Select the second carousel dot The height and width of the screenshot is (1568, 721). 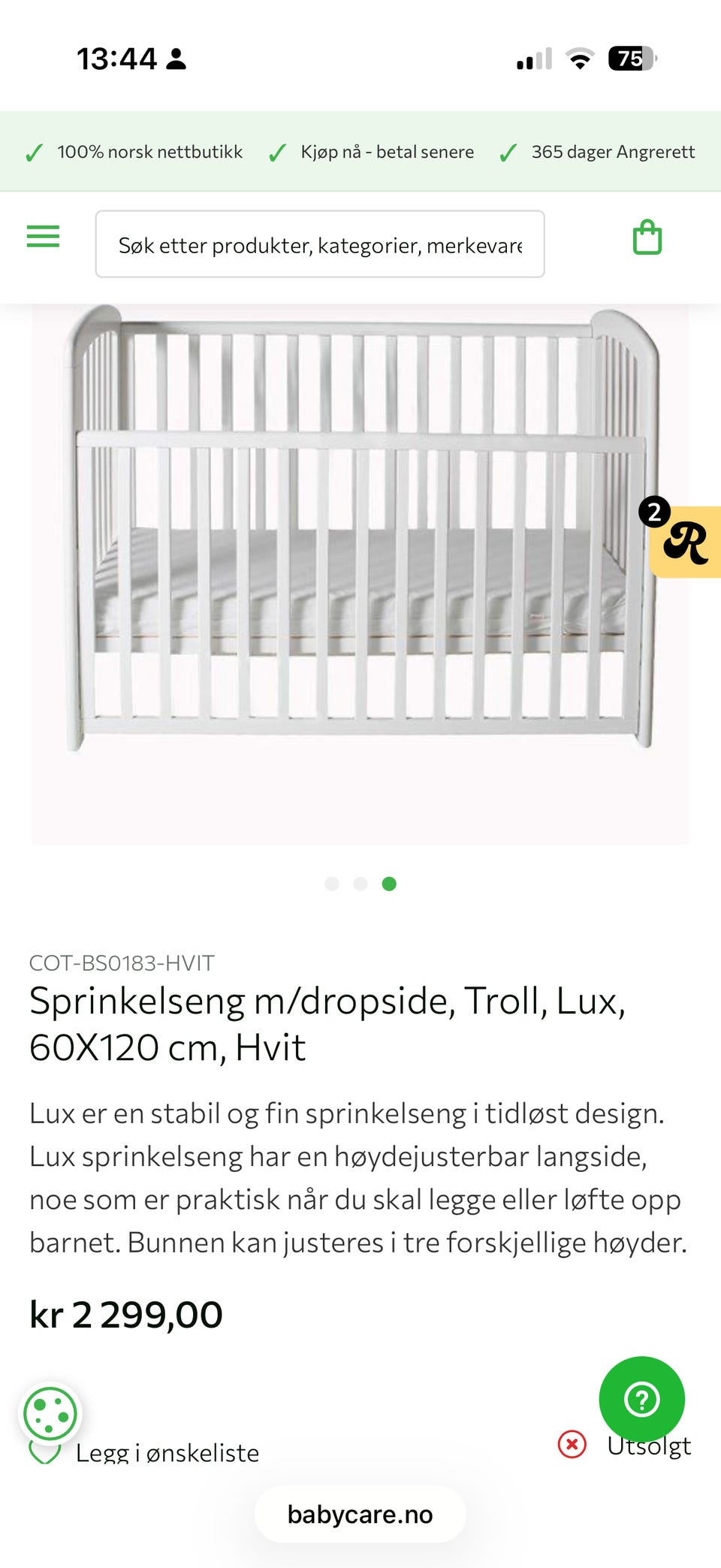coord(360,884)
